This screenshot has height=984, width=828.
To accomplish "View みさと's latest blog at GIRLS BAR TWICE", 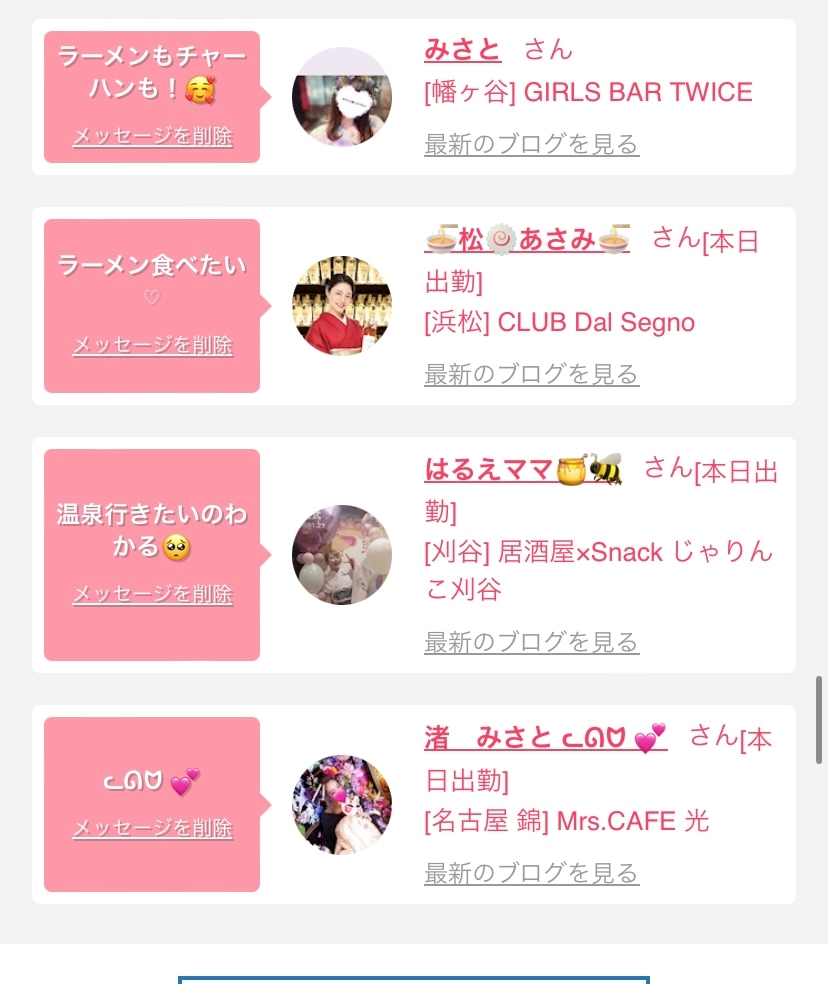I will (x=532, y=144).
